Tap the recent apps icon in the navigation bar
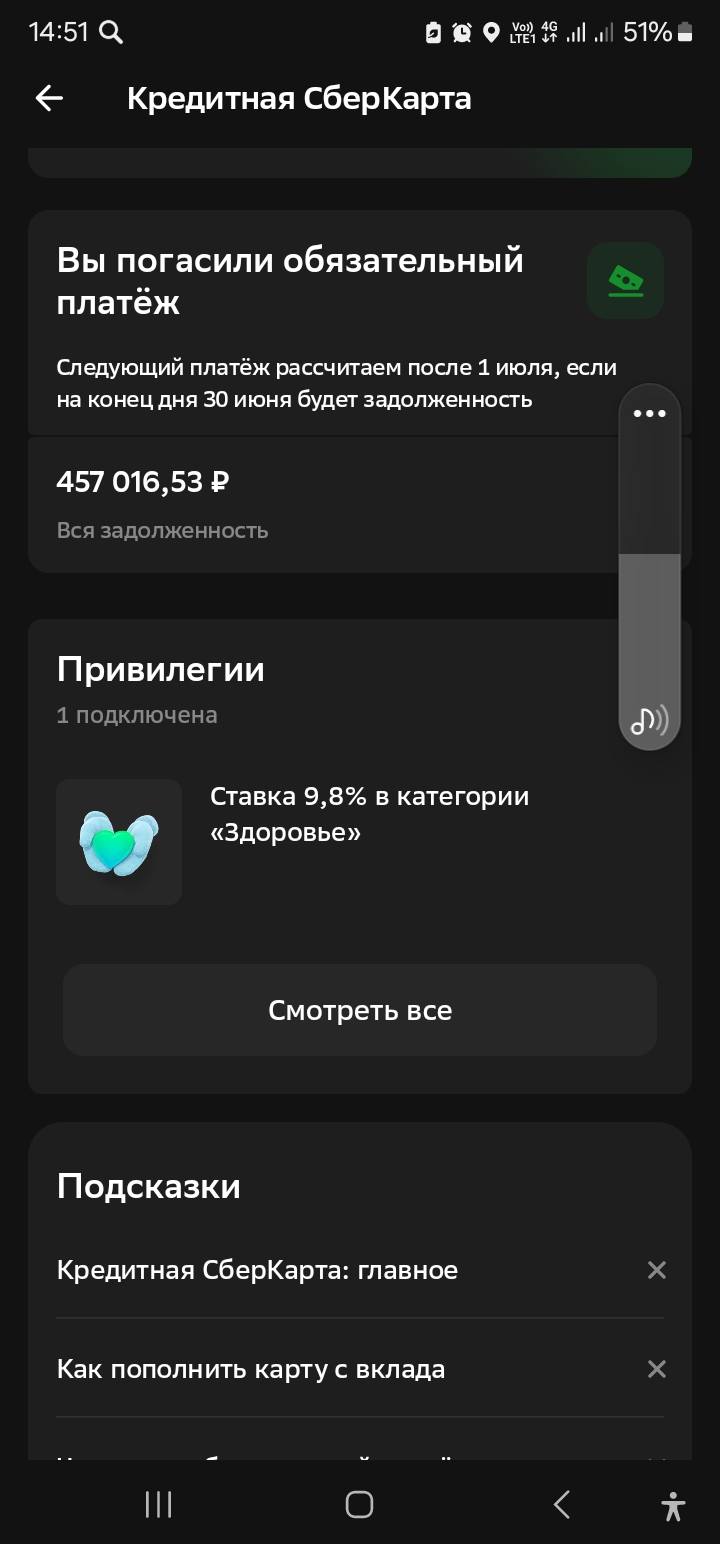The image size is (720, 1544). pyautogui.click(x=158, y=1502)
